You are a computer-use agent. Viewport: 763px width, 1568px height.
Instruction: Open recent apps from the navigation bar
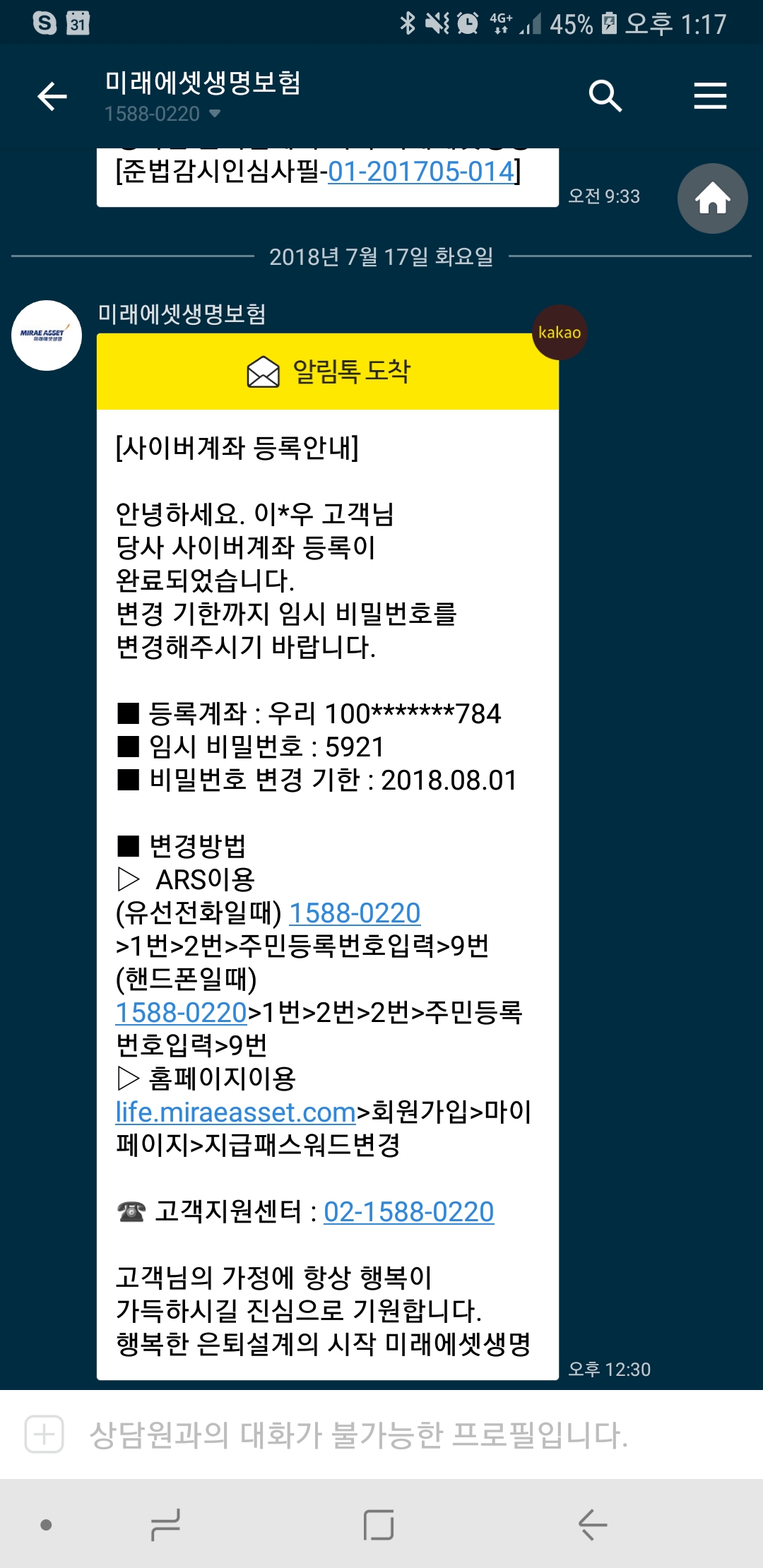pyautogui.click(x=165, y=1524)
